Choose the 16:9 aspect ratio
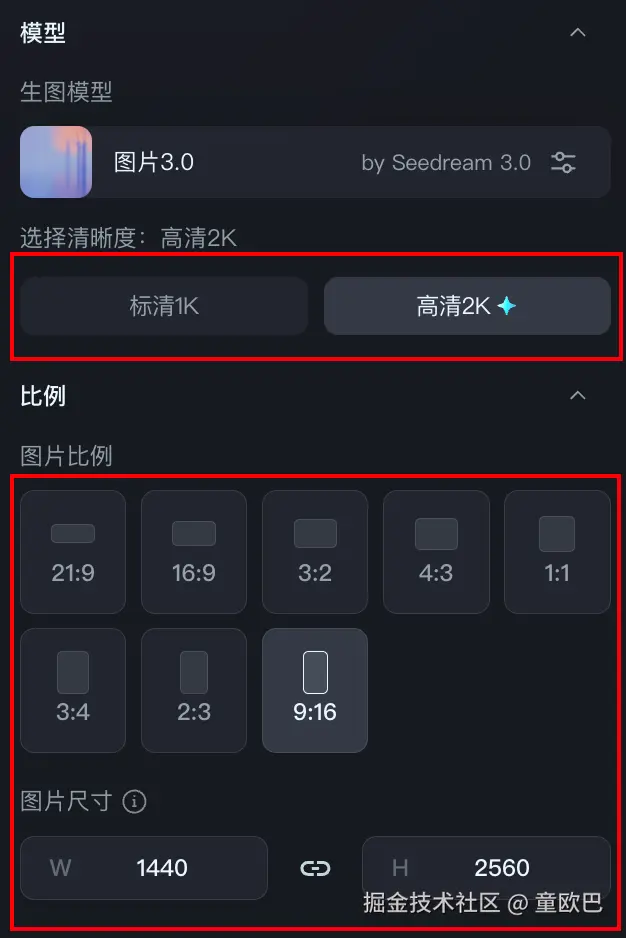 pyautogui.click(x=194, y=551)
